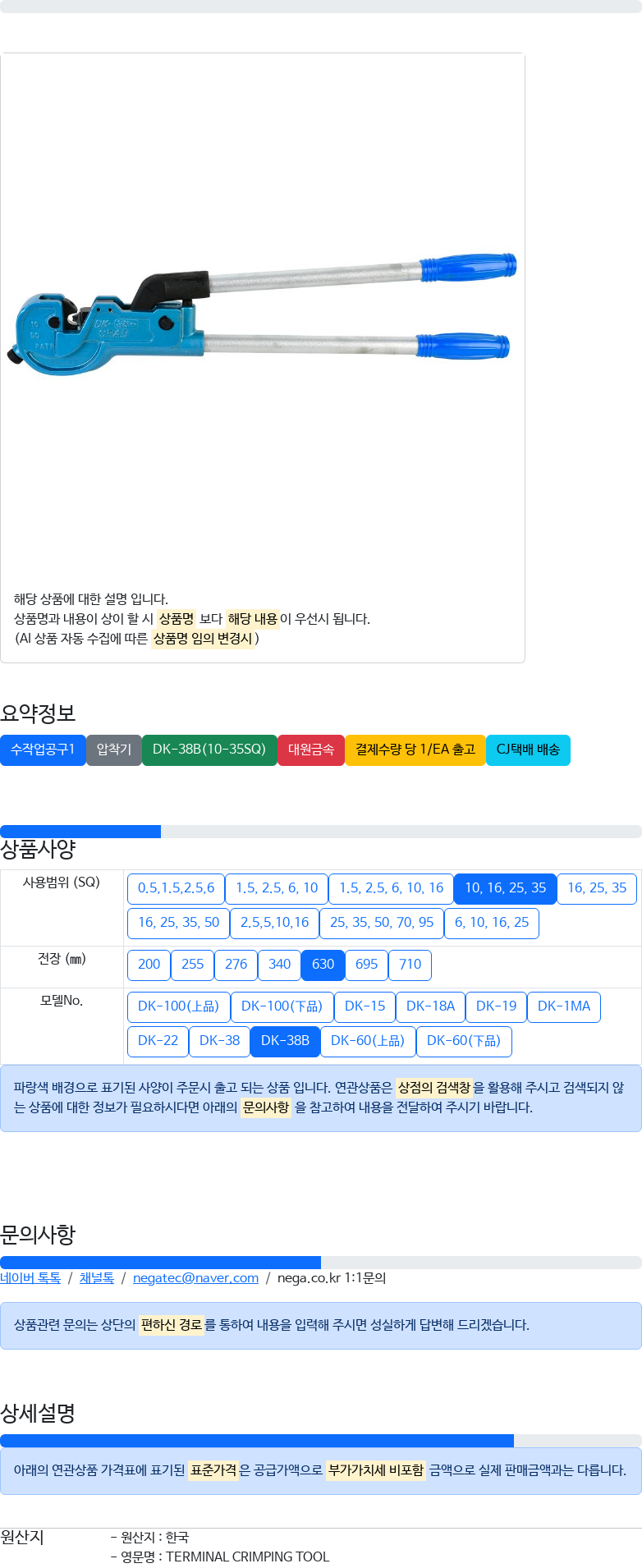
Task: Open the 채널톡 inquiry link
Action: [96, 1277]
